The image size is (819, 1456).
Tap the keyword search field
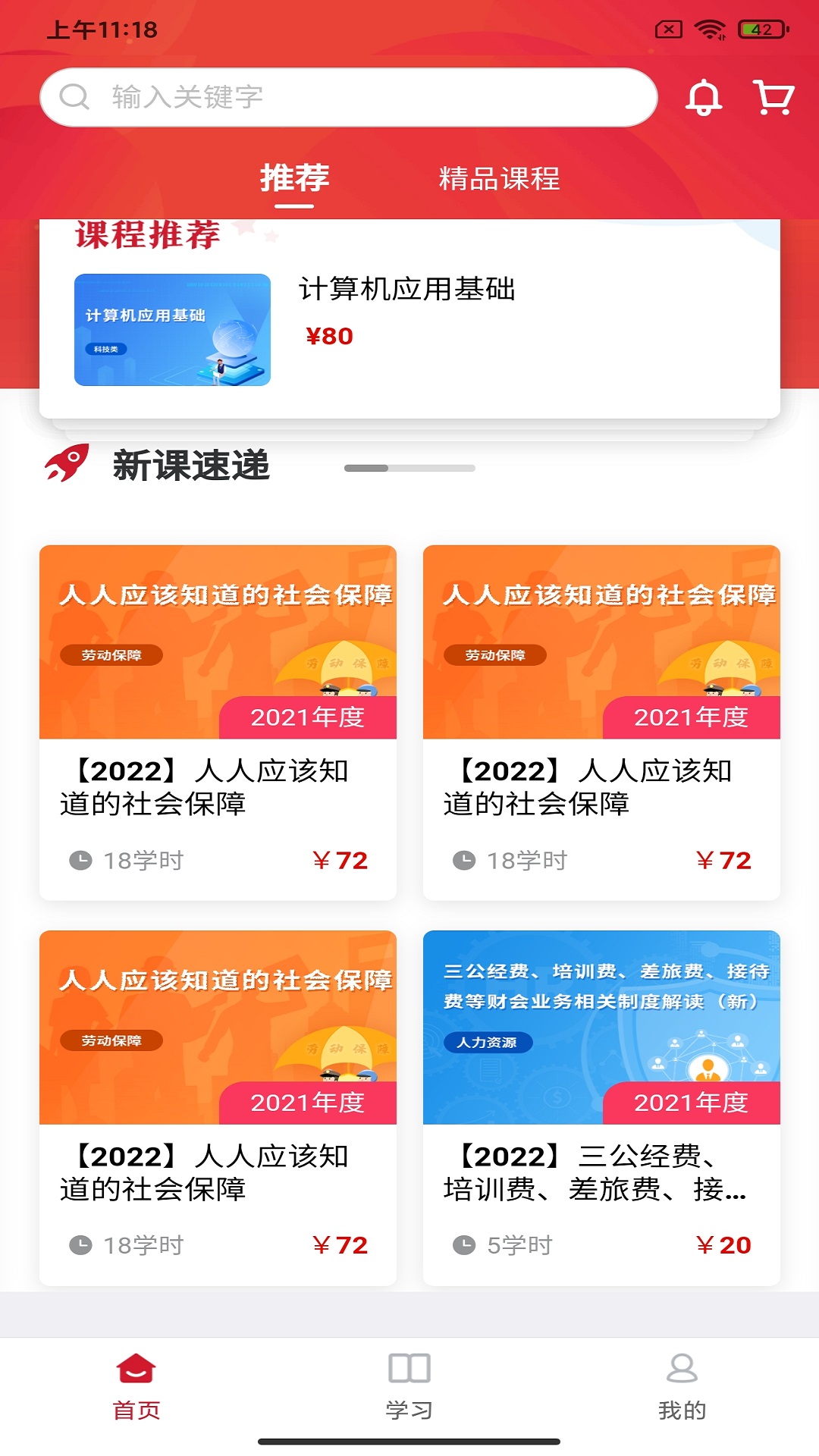tap(349, 97)
